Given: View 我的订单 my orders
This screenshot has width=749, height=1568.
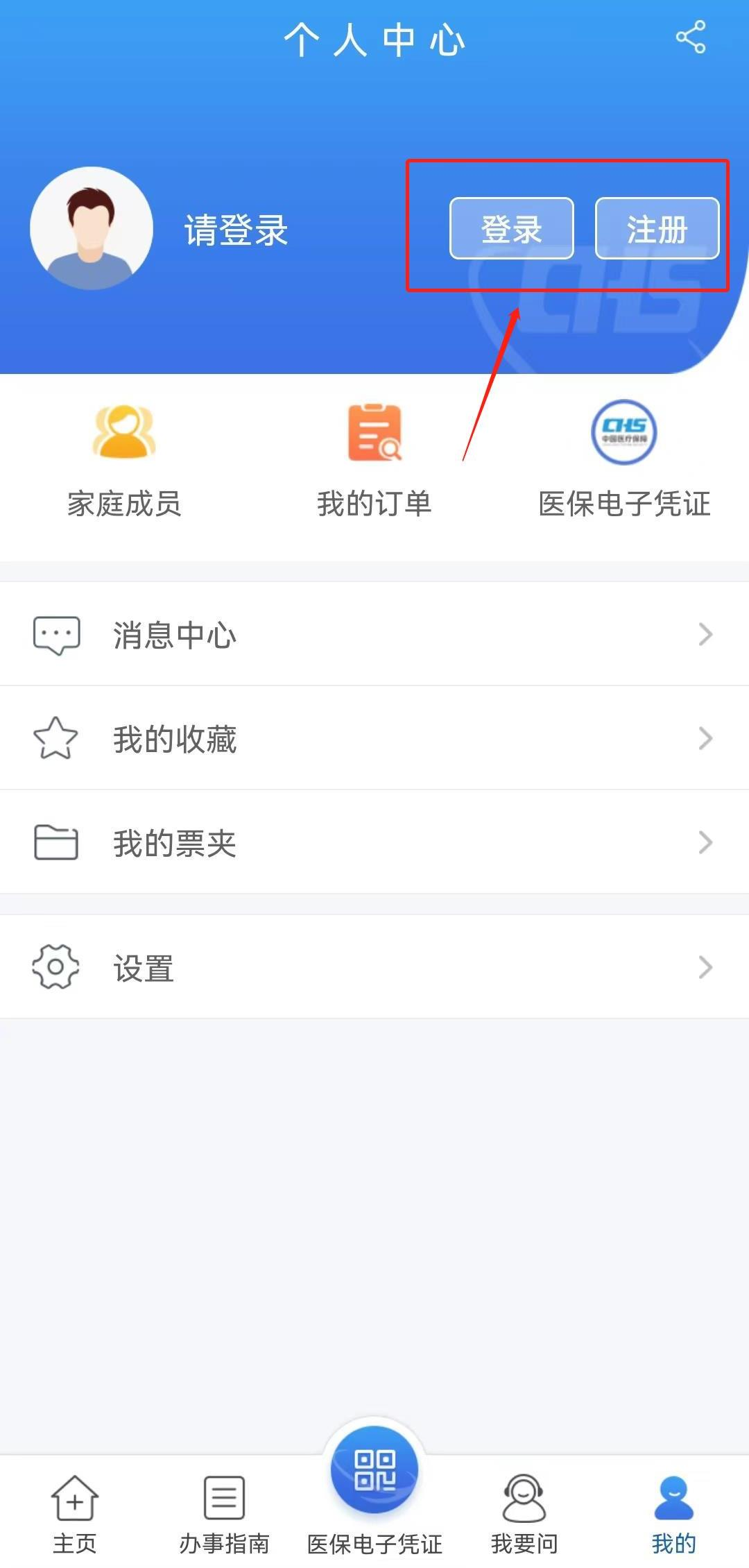Looking at the screenshot, I should (374, 459).
